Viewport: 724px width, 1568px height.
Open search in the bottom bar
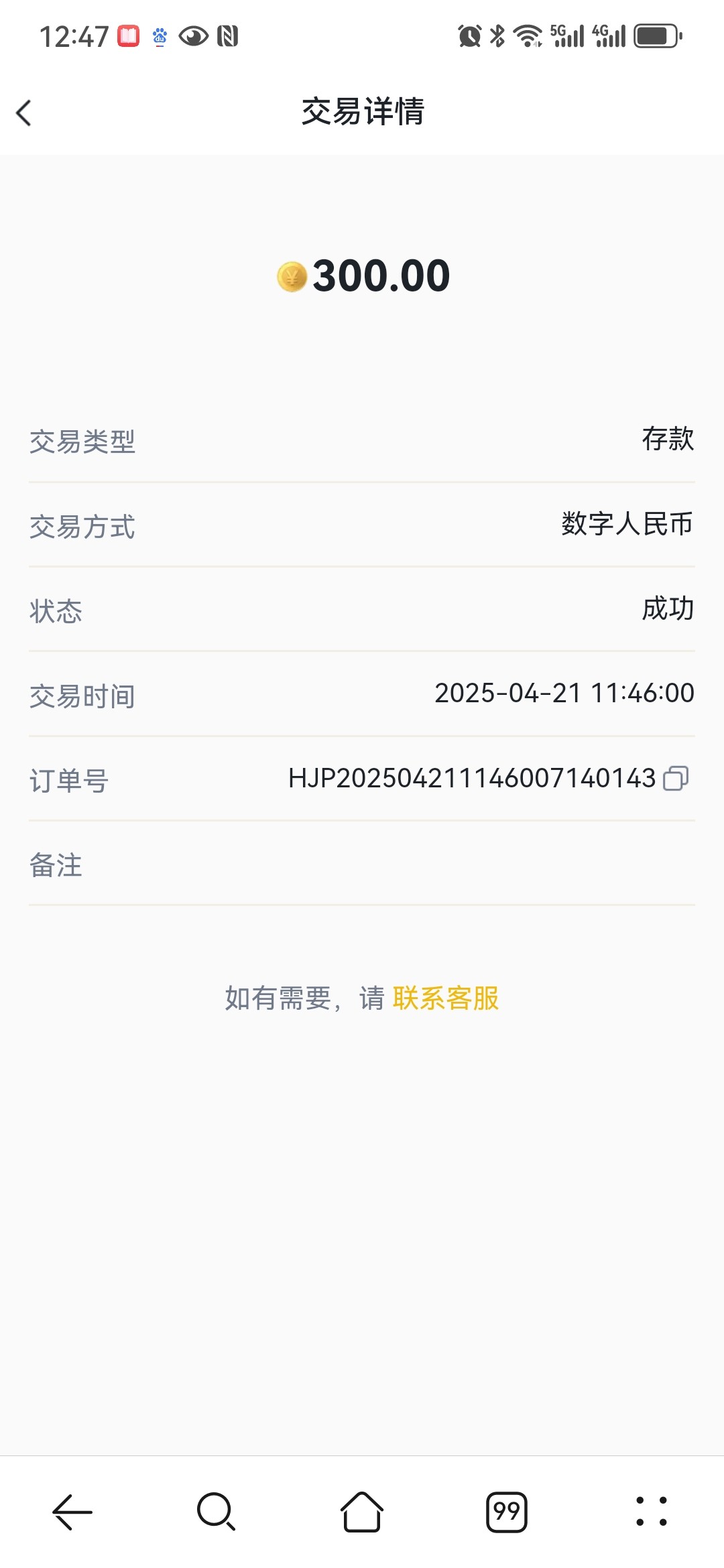(x=217, y=1512)
